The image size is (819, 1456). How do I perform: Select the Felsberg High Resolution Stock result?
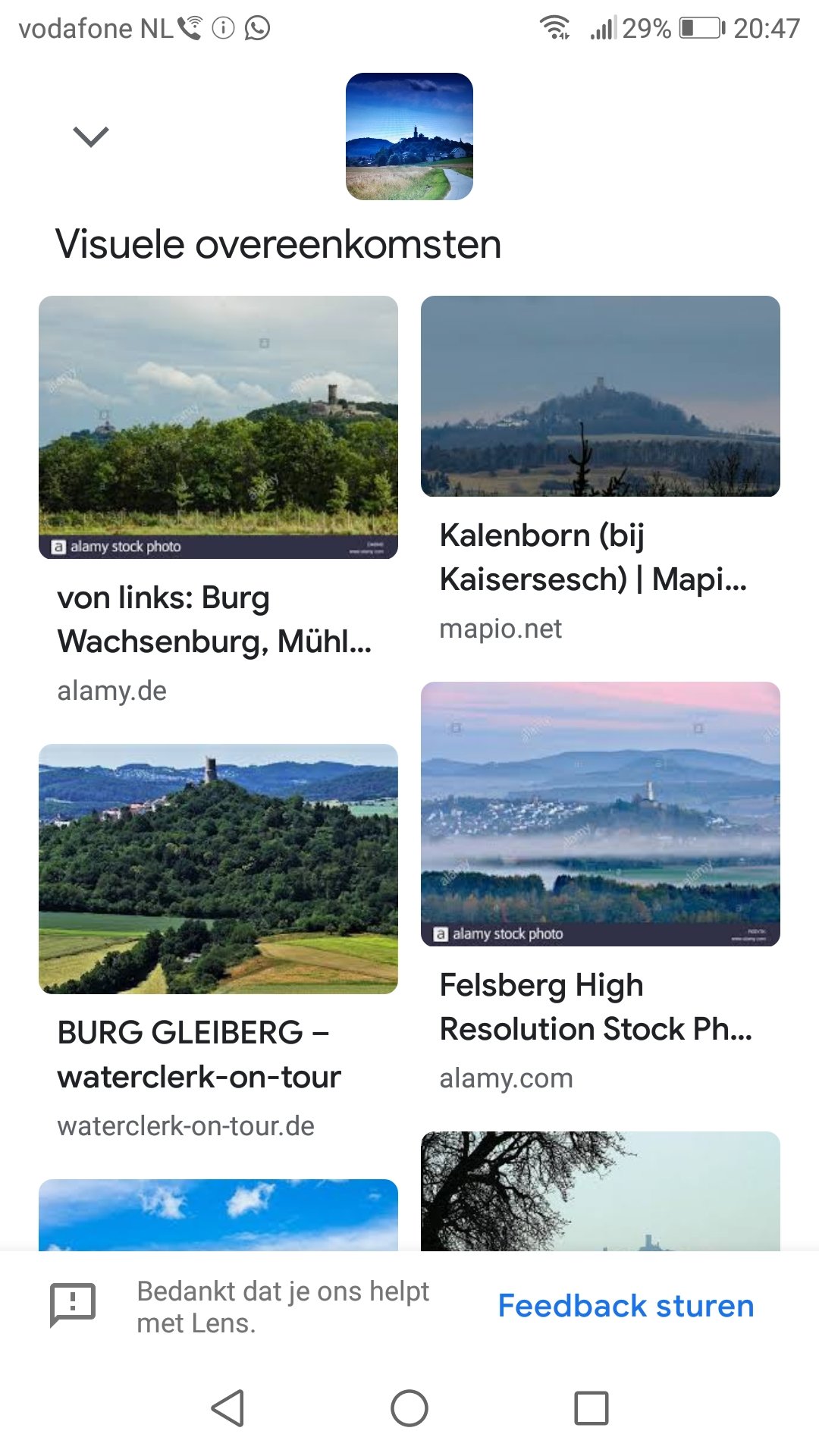(601, 814)
